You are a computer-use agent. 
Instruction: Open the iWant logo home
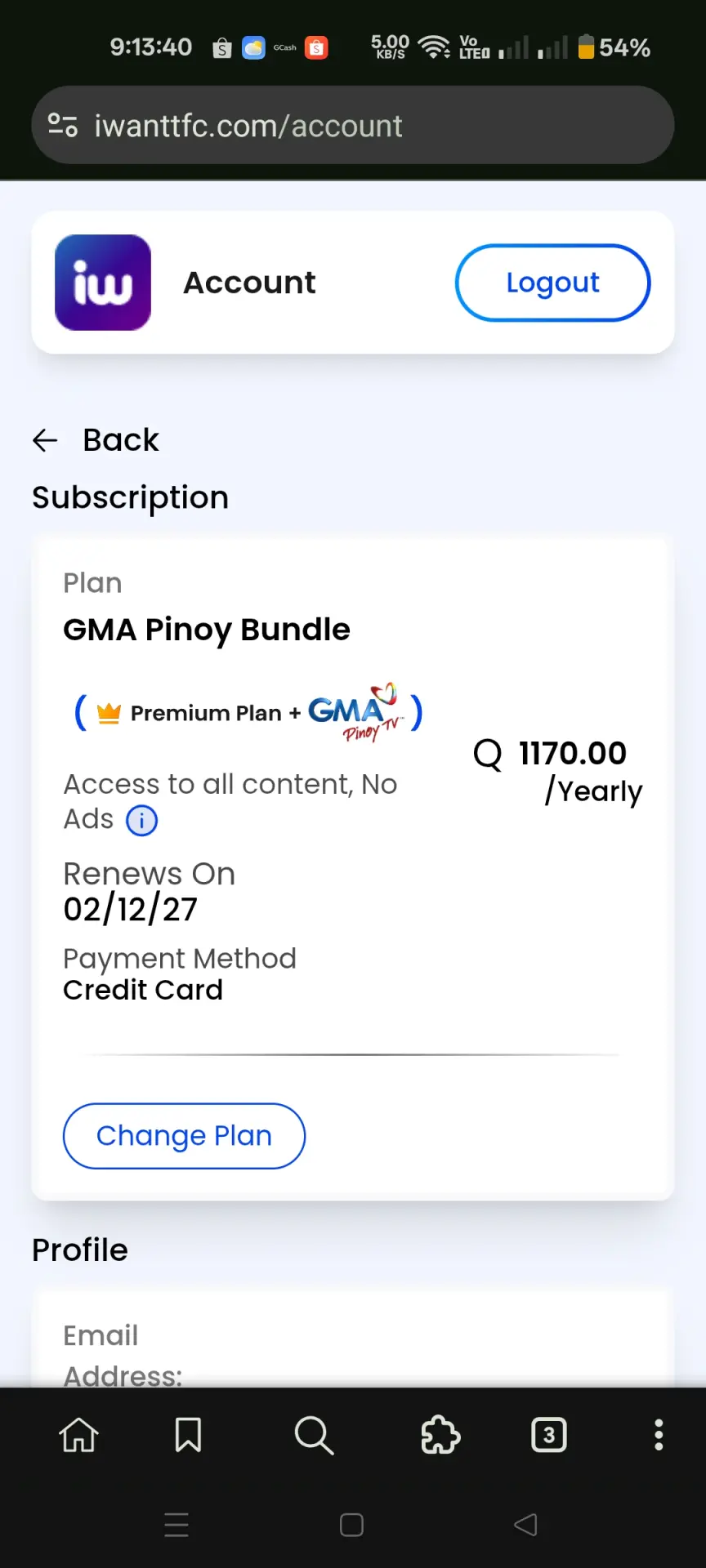[x=103, y=283]
